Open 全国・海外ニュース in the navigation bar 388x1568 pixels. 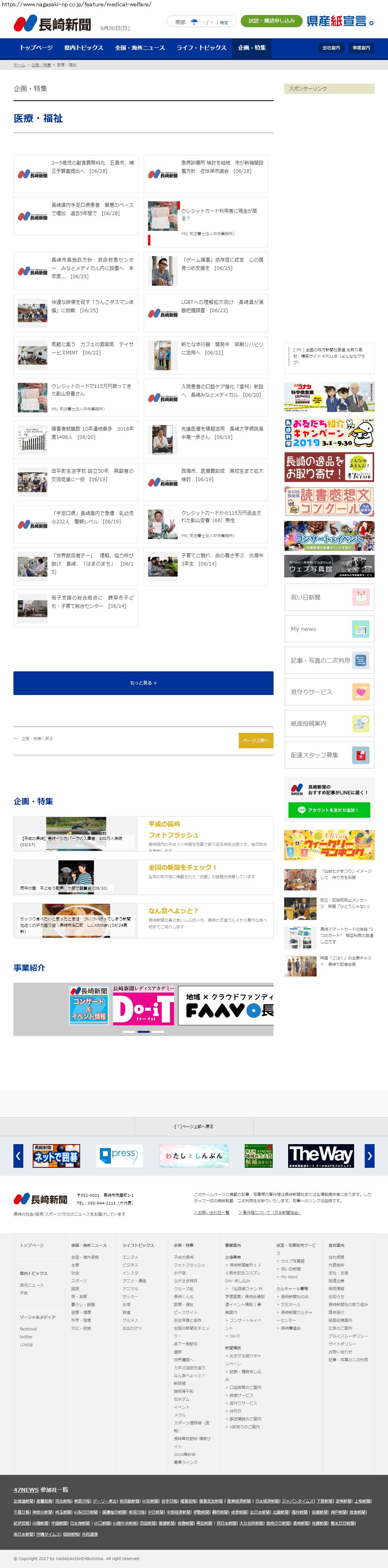click(139, 47)
